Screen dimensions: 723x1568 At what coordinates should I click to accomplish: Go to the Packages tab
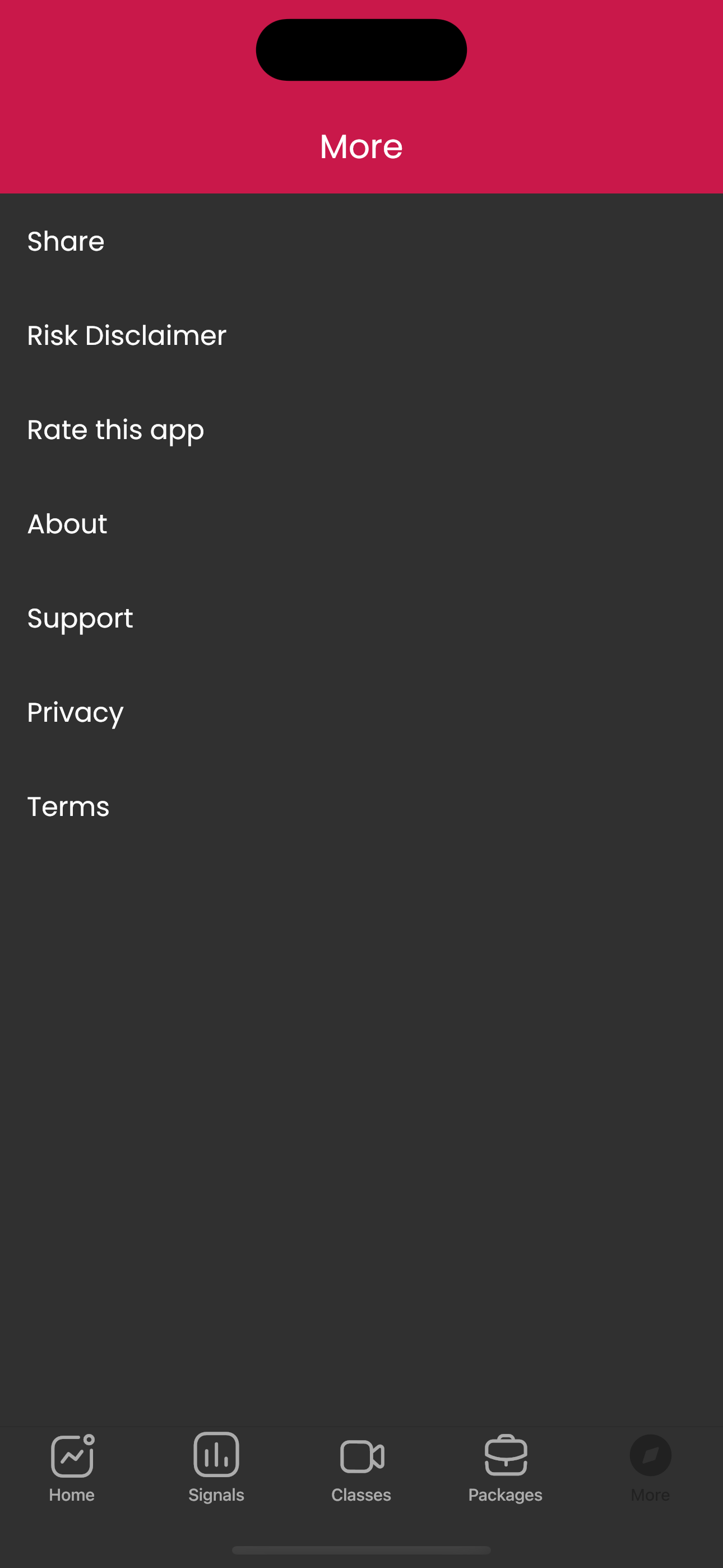[505, 1468]
